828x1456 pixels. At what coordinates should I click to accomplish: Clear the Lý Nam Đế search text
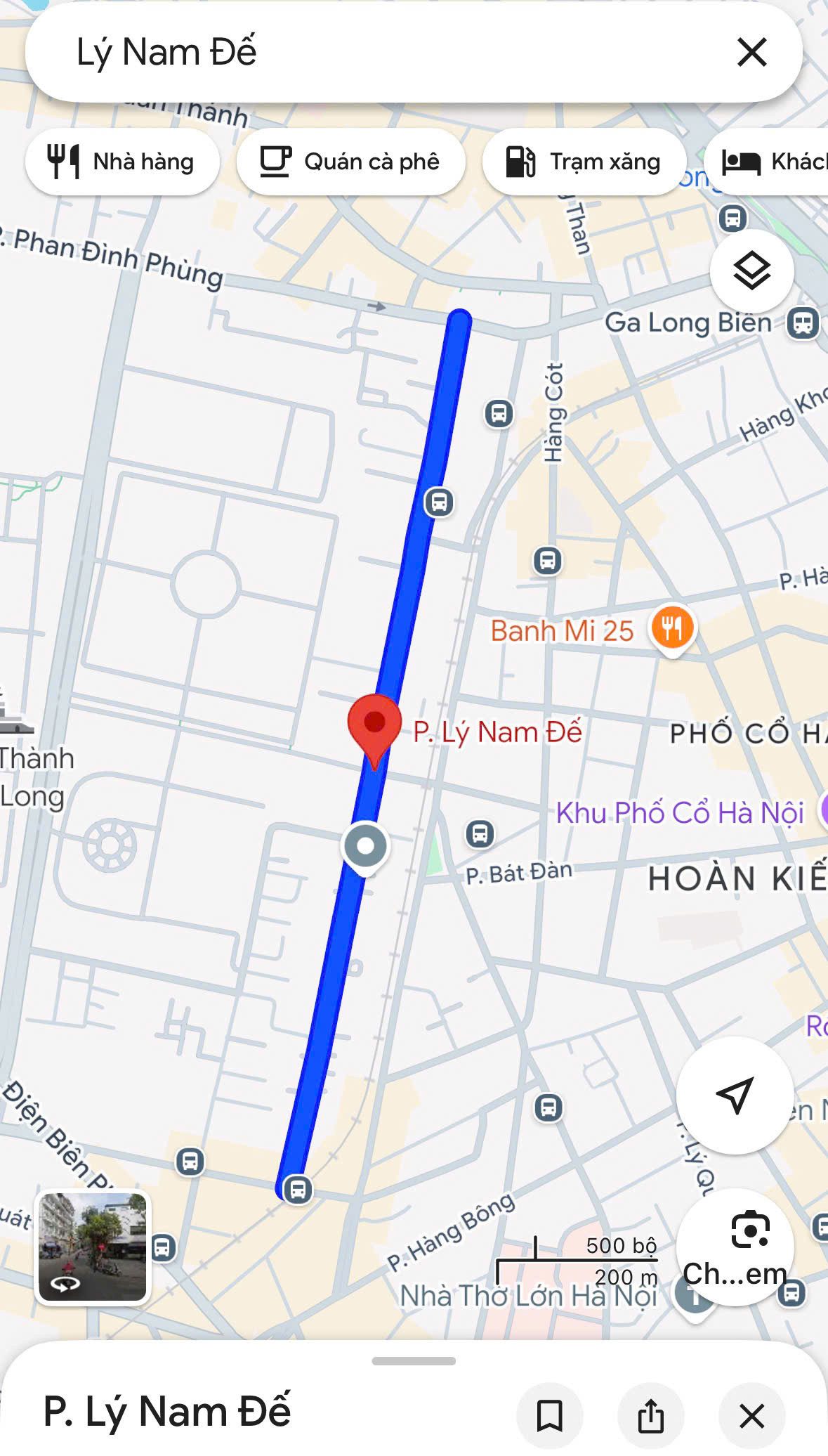[751, 53]
